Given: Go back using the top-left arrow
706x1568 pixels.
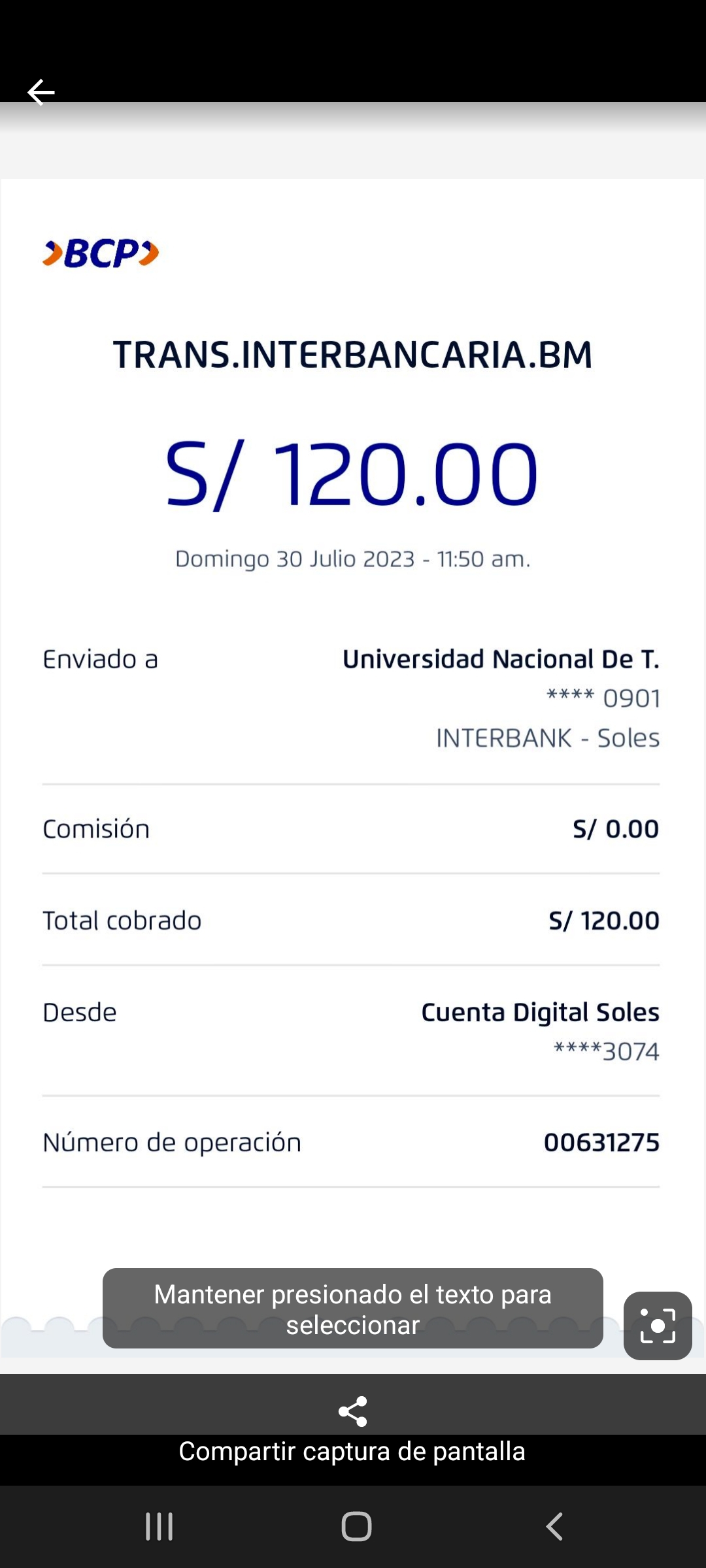Looking at the screenshot, I should 41,92.
